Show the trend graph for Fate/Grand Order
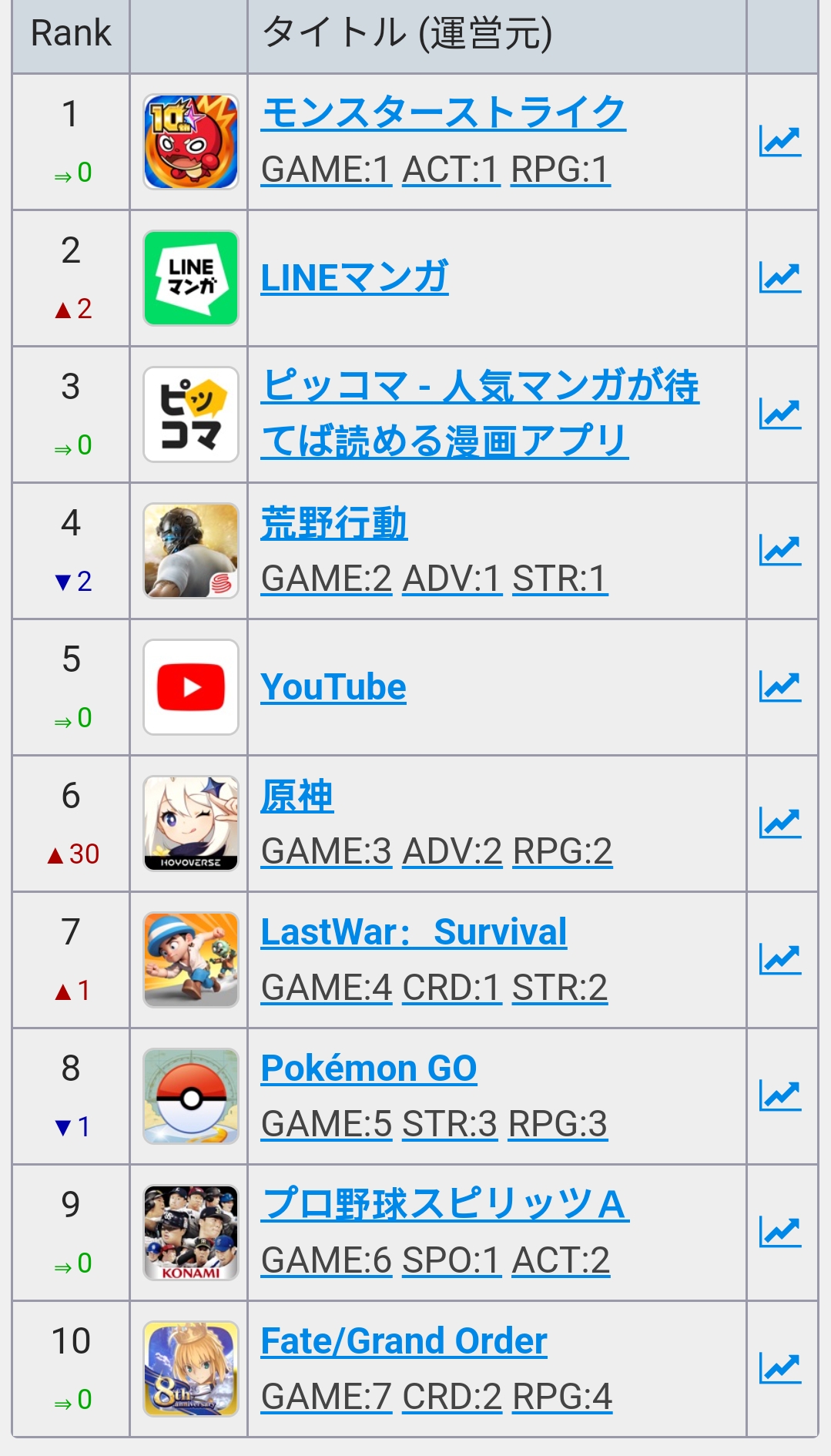The height and width of the screenshot is (1456, 831). [780, 1369]
